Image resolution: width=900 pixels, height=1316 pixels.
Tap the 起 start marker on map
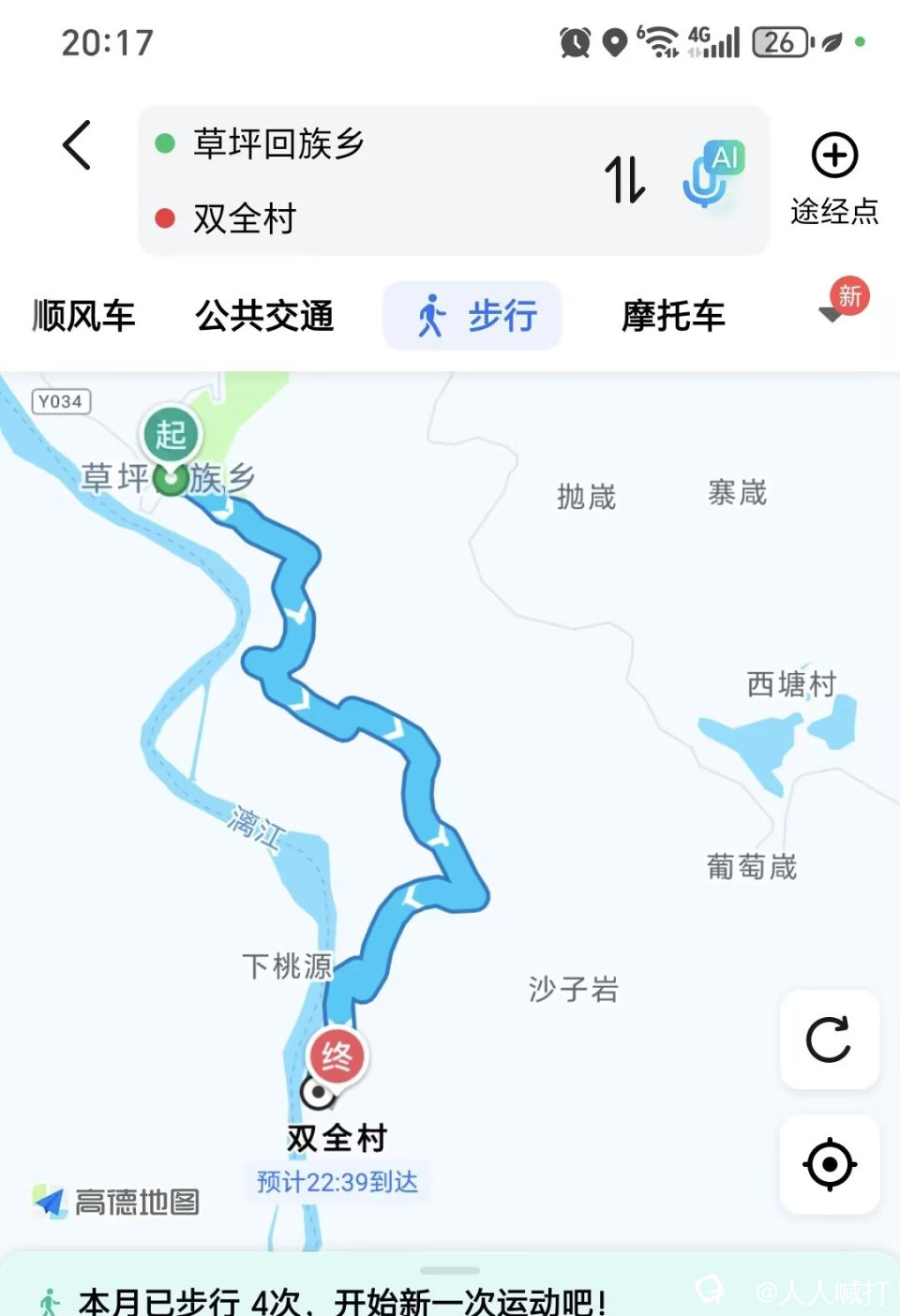pyautogui.click(x=171, y=436)
